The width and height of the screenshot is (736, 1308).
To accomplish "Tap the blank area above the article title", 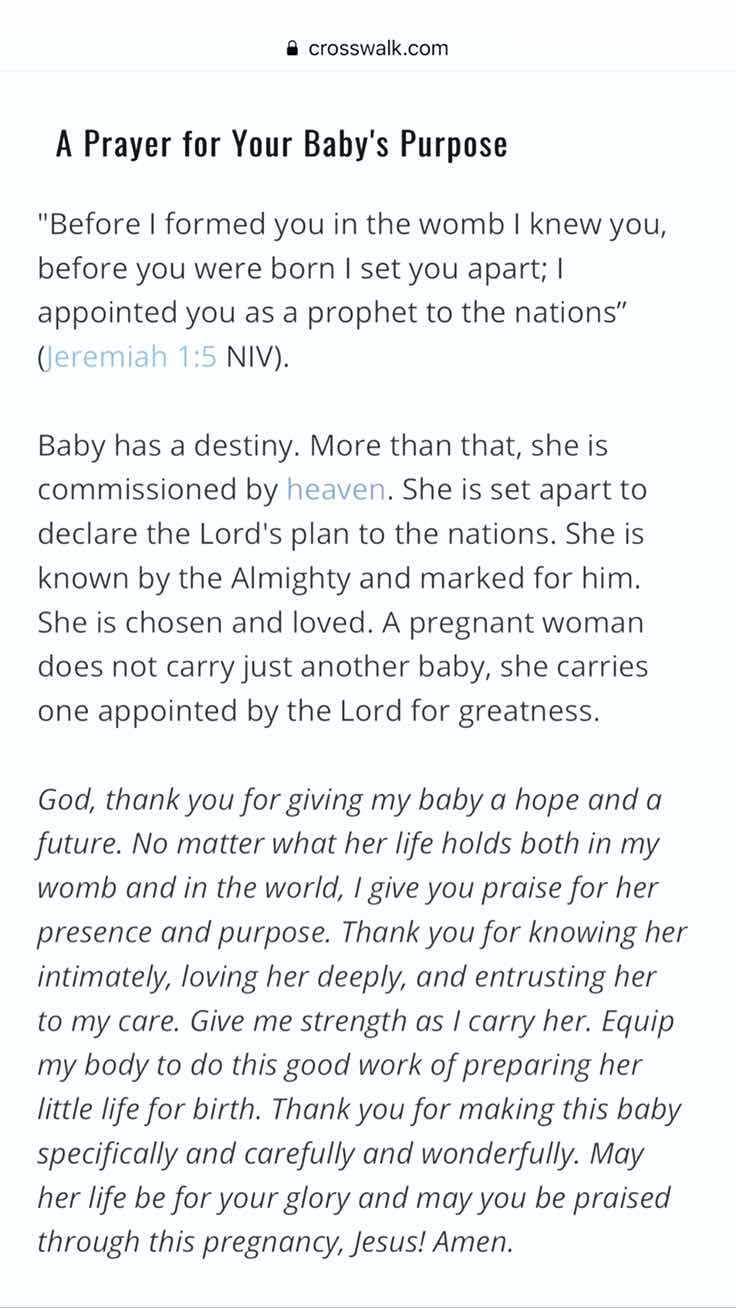I will click(368, 95).
